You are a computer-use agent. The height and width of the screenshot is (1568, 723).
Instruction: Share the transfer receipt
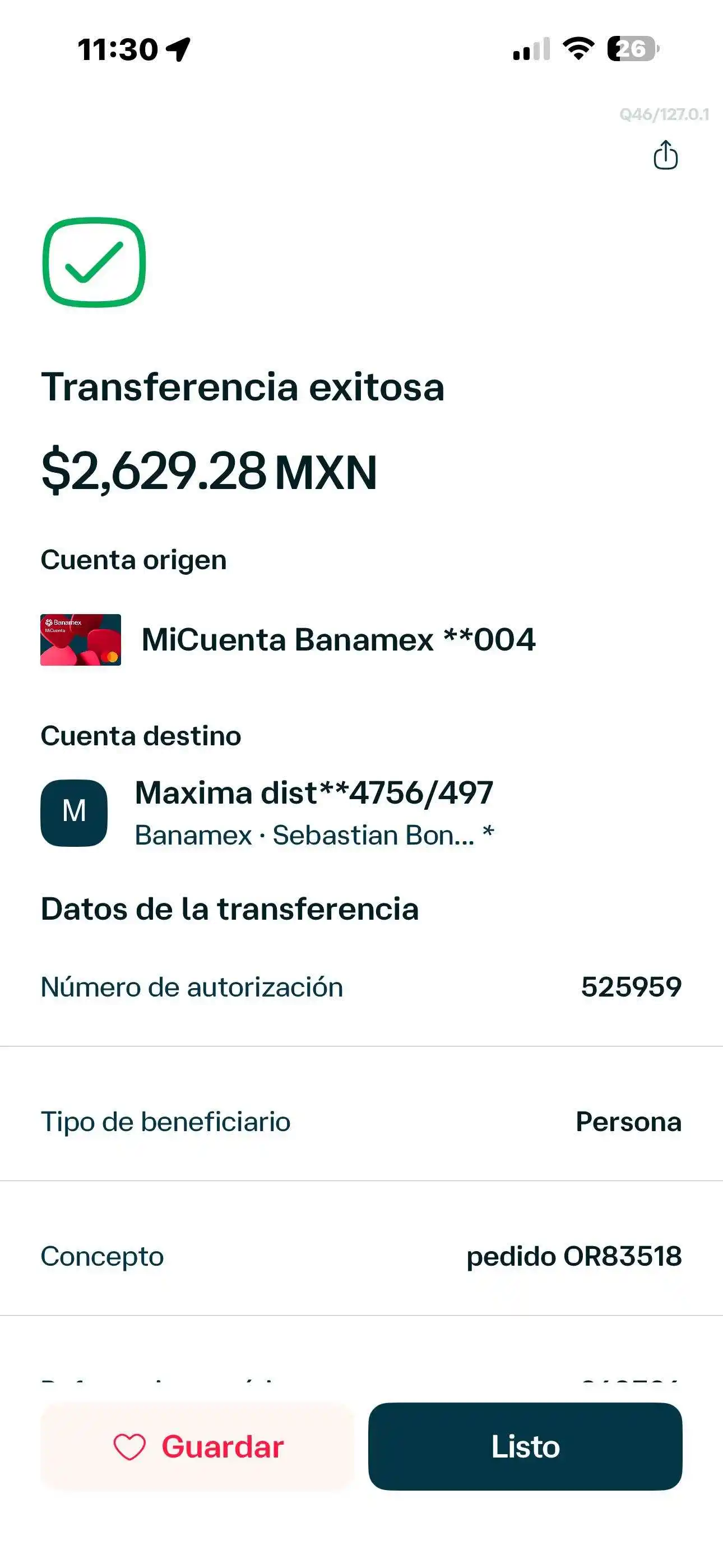(665, 156)
